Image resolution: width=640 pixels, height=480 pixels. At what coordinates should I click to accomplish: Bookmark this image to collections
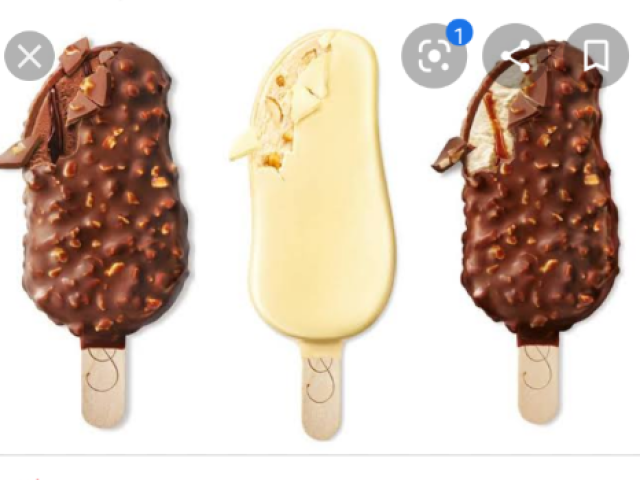pos(597,55)
